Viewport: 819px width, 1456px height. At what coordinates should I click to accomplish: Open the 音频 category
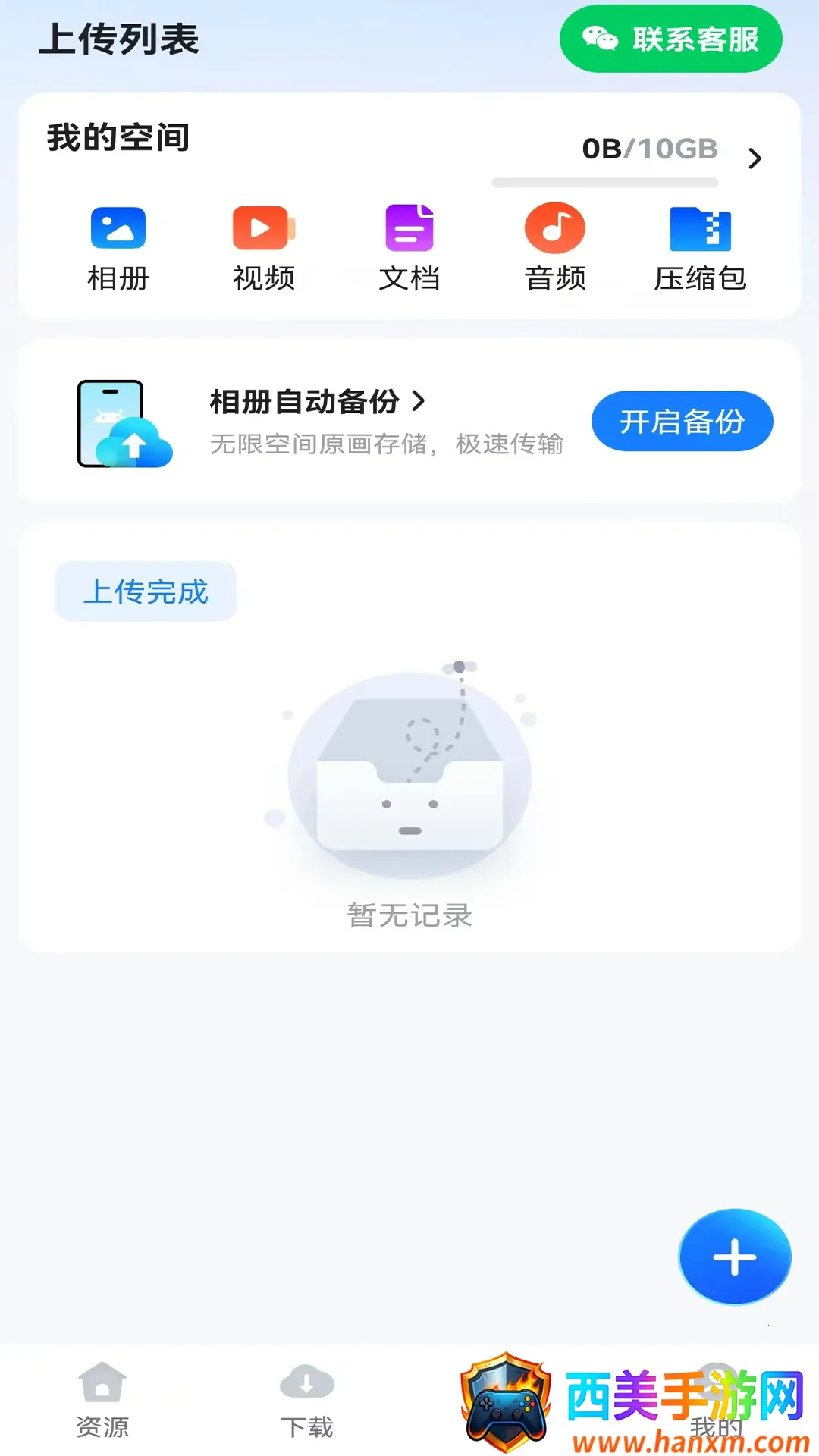(555, 248)
